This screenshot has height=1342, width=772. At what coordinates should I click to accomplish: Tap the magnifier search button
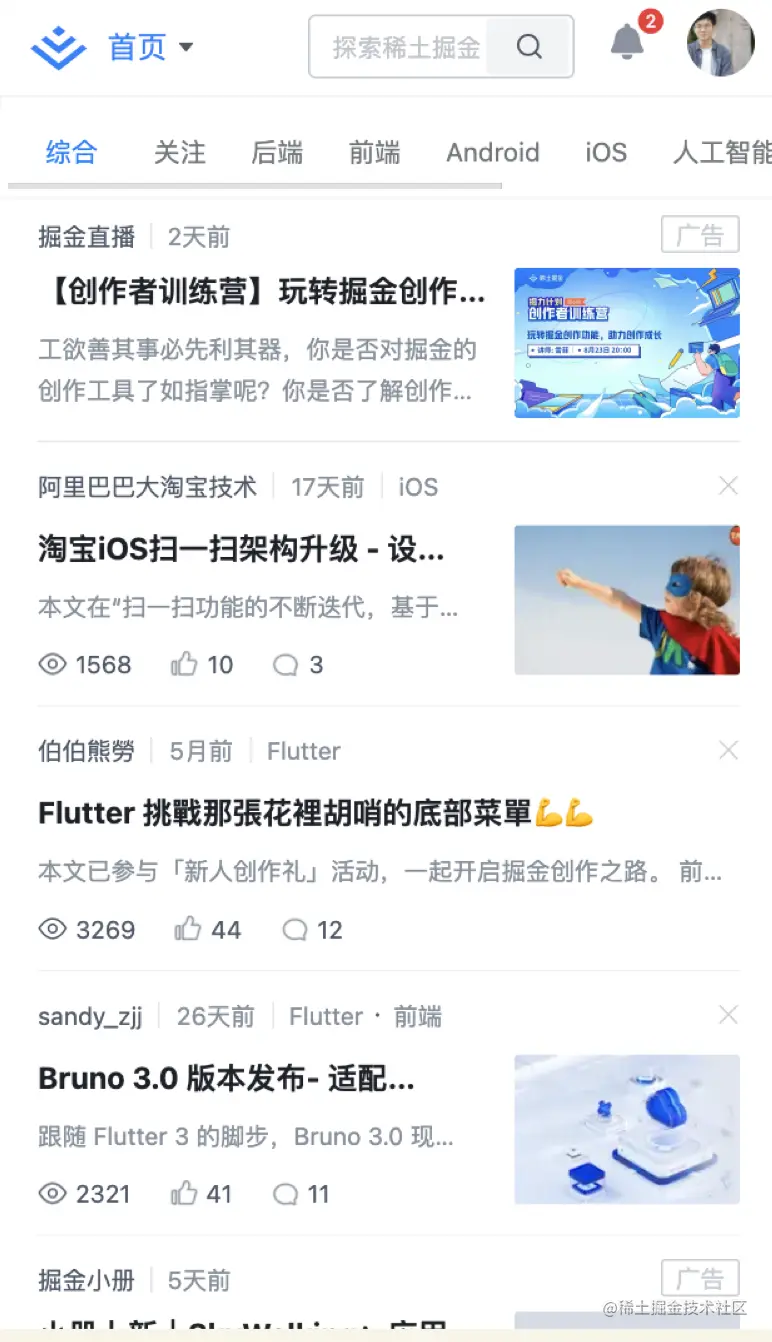pyautogui.click(x=529, y=47)
